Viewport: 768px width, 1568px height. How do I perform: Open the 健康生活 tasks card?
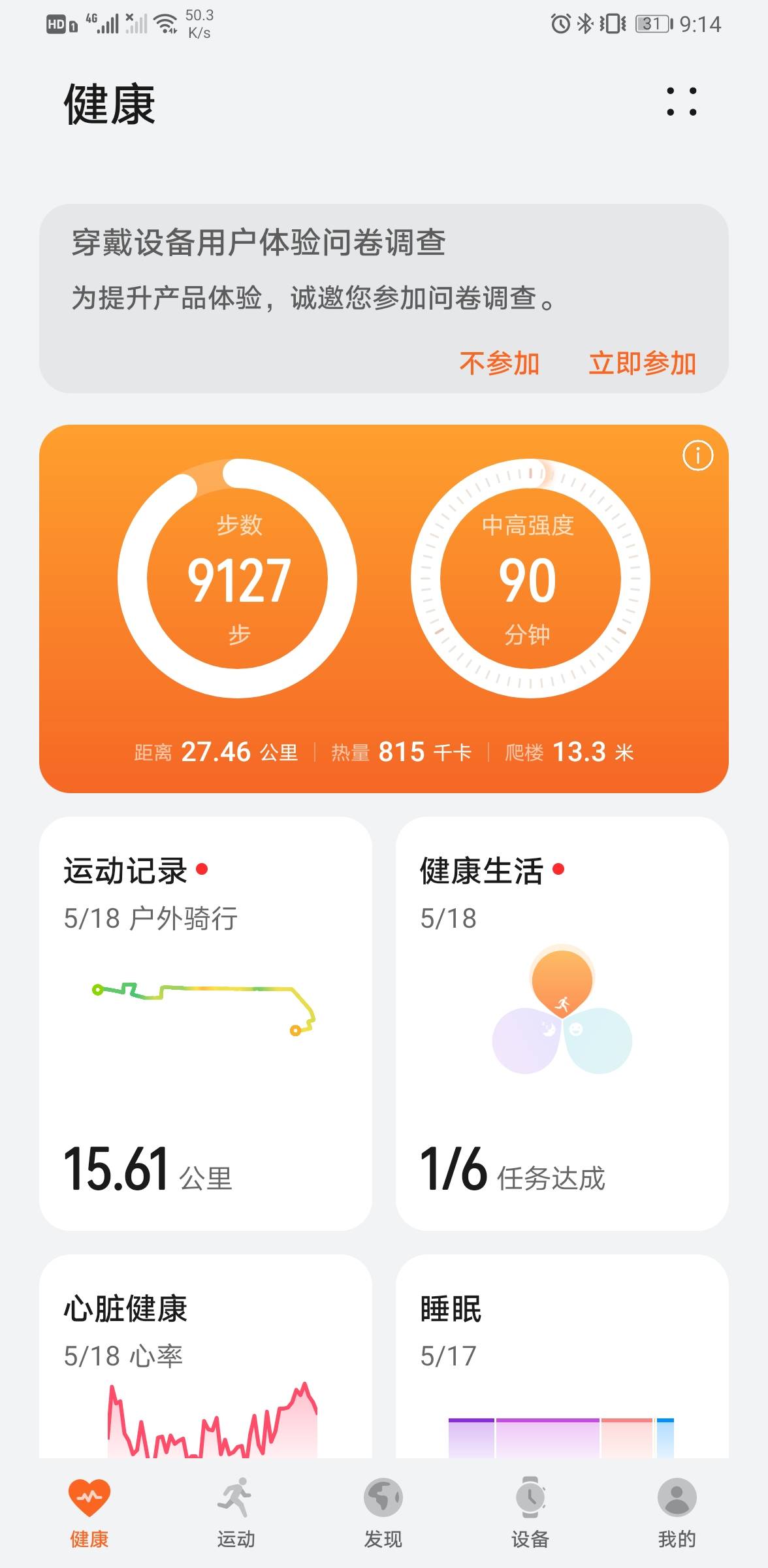[562, 1023]
